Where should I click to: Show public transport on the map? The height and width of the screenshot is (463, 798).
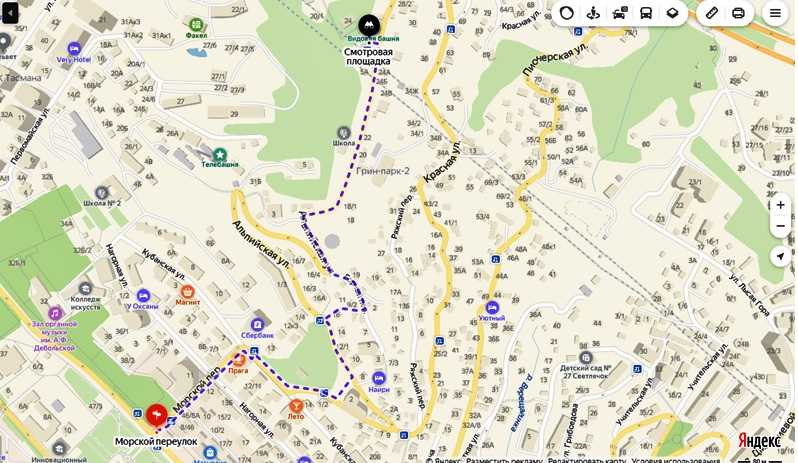(x=647, y=13)
